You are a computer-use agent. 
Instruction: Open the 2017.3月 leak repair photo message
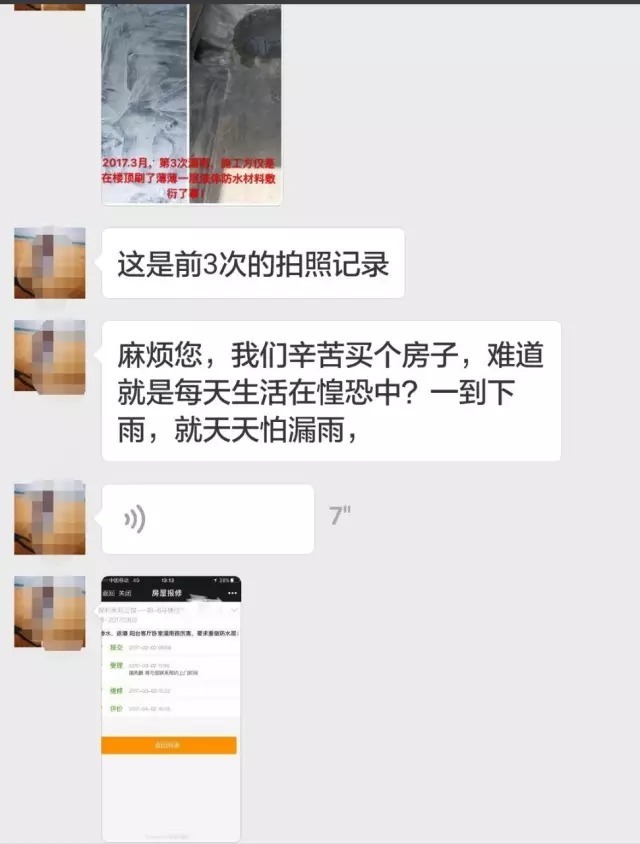[x=191, y=105]
